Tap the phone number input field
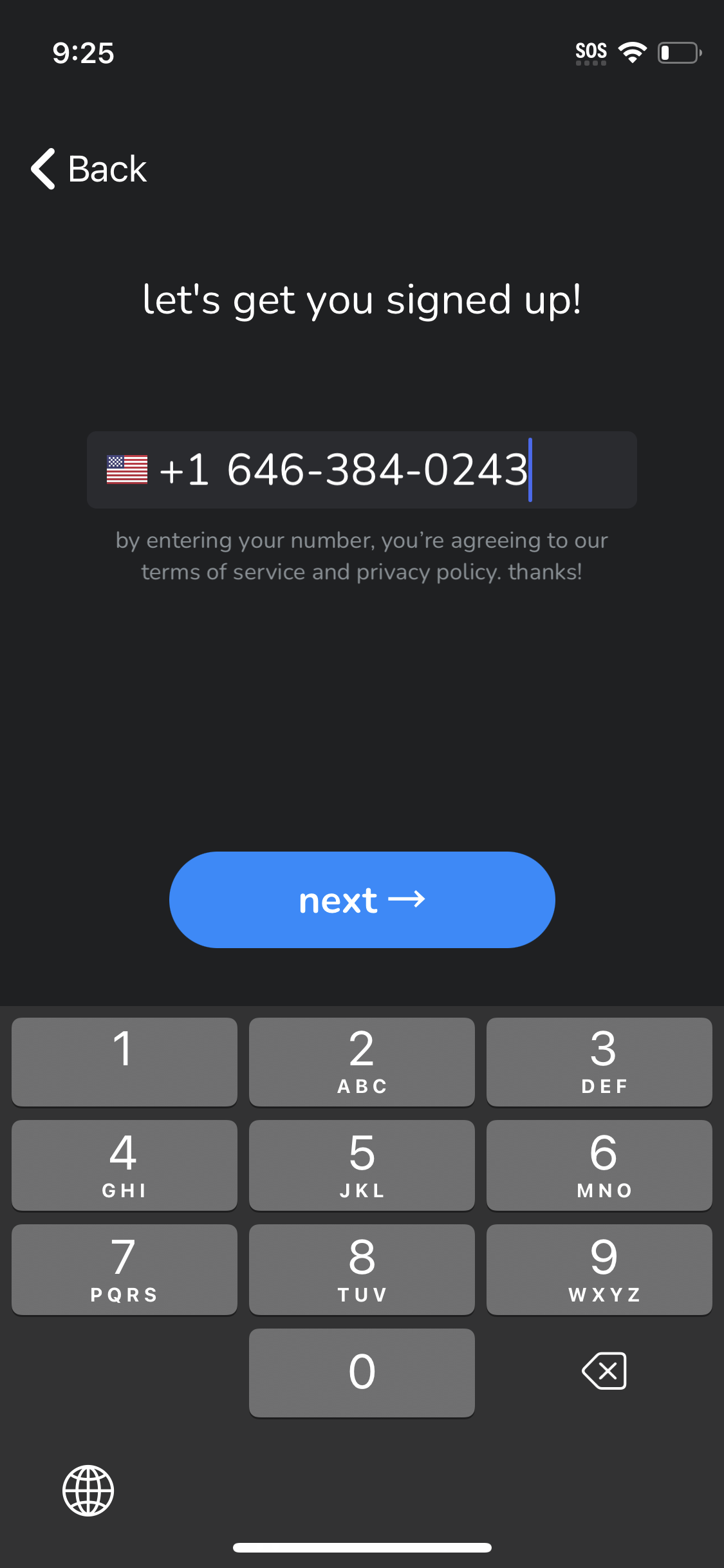The height and width of the screenshot is (1568, 724). click(x=362, y=470)
